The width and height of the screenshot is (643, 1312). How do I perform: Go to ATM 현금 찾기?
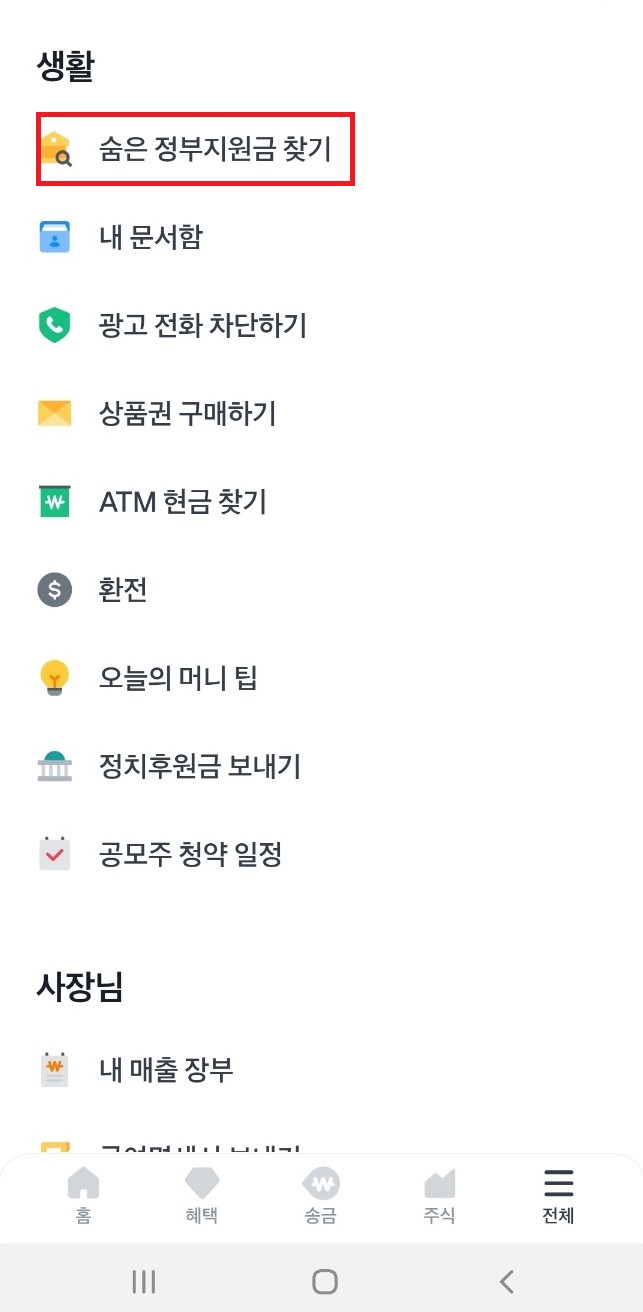[x=321, y=501]
